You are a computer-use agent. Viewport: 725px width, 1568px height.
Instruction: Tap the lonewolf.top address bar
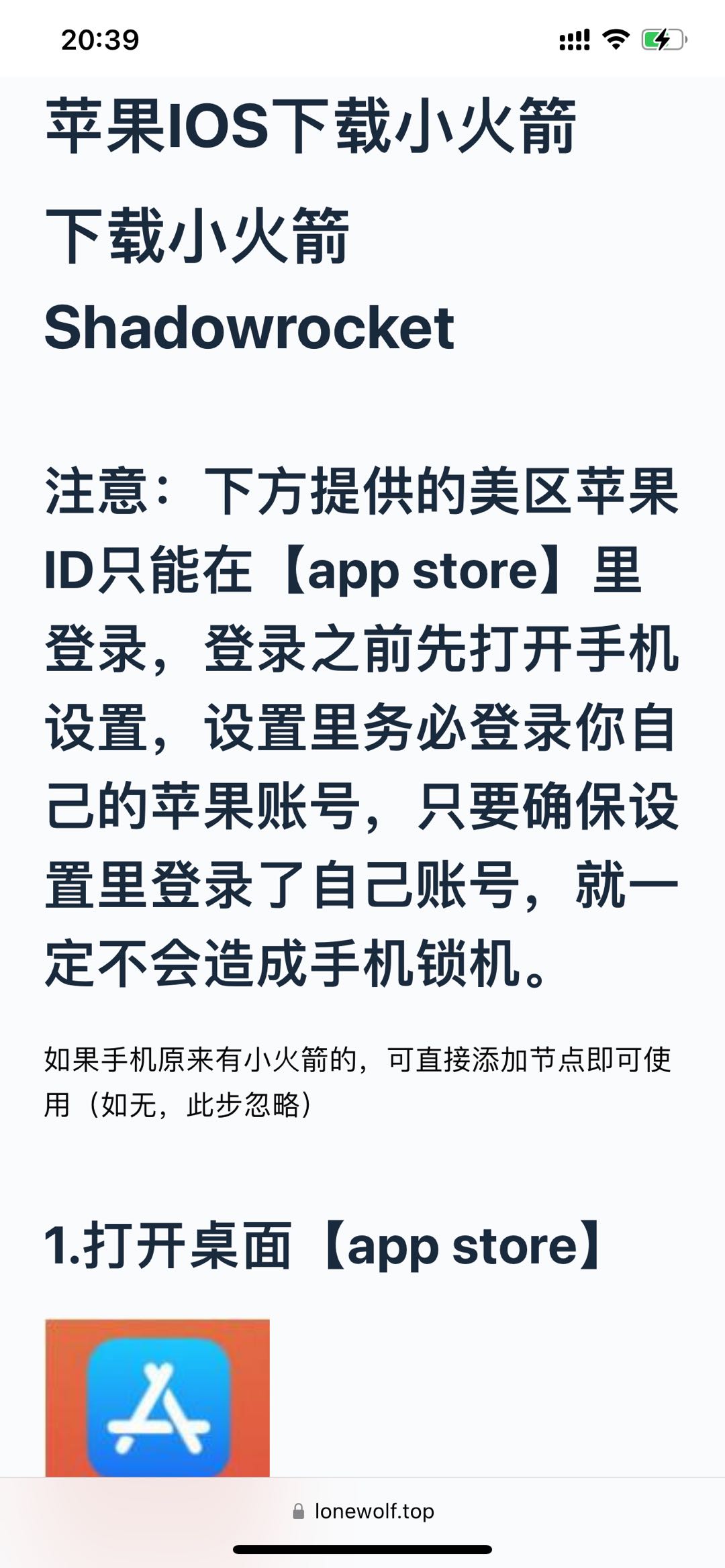pyautogui.click(x=363, y=1511)
